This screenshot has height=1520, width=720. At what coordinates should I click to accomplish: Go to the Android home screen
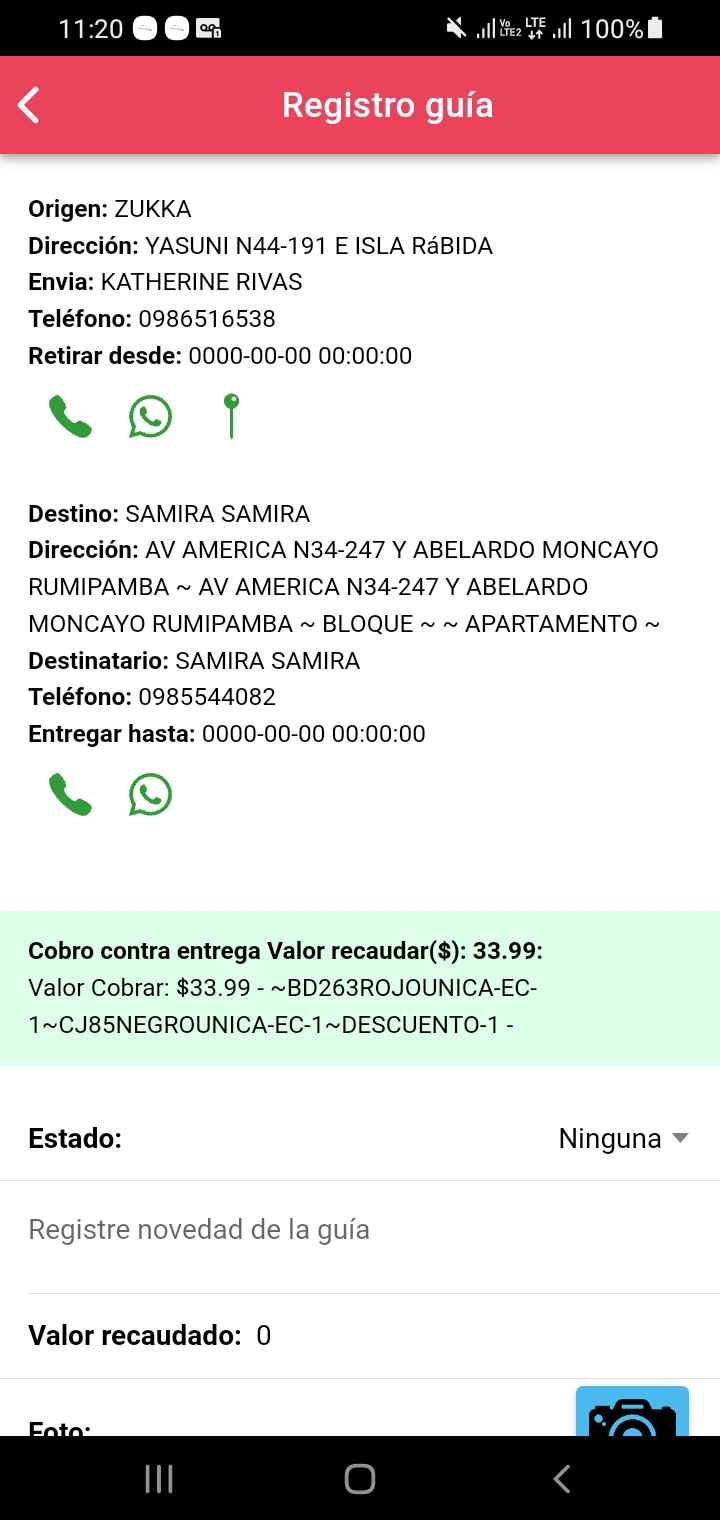point(359,1479)
